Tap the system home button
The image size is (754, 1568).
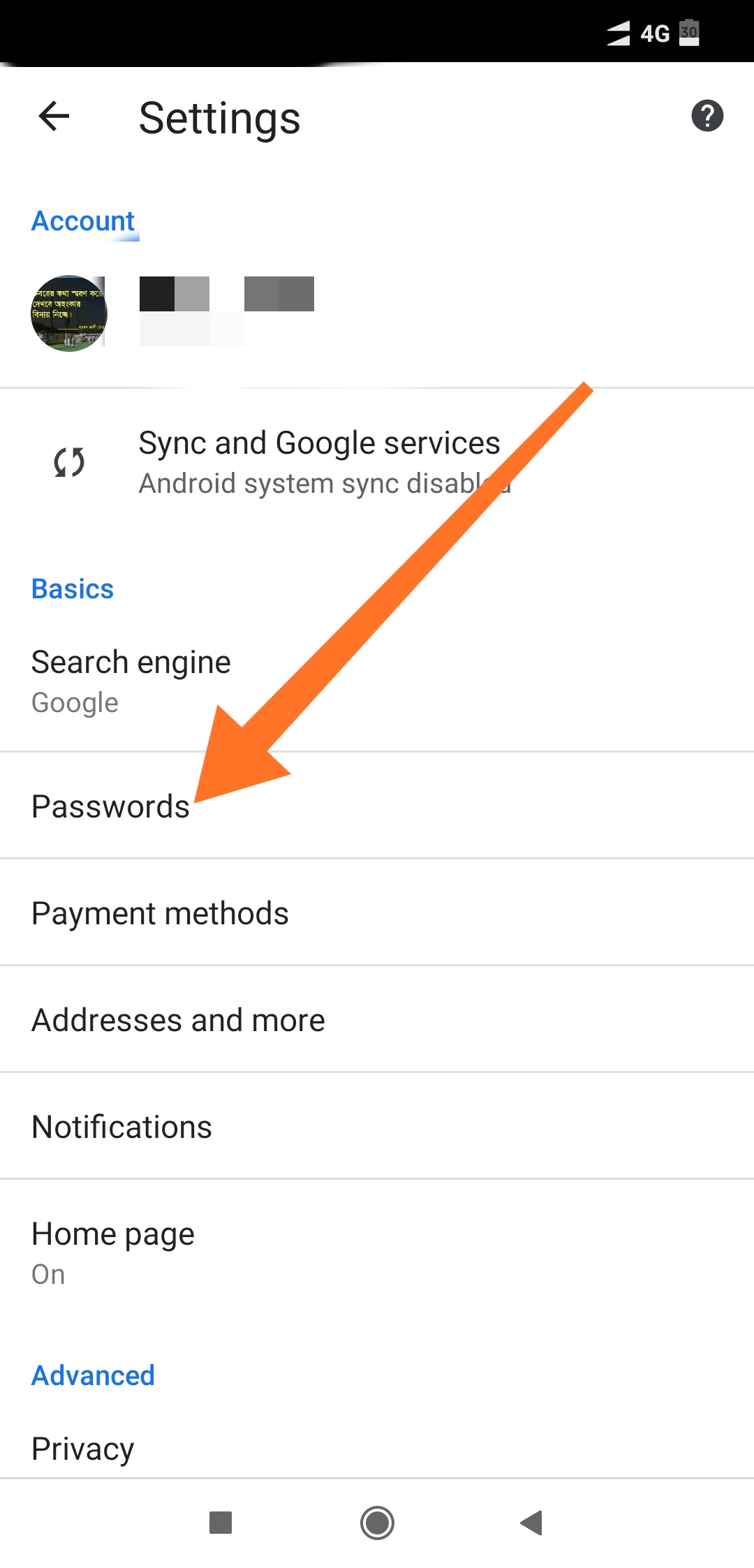tap(377, 1523)
